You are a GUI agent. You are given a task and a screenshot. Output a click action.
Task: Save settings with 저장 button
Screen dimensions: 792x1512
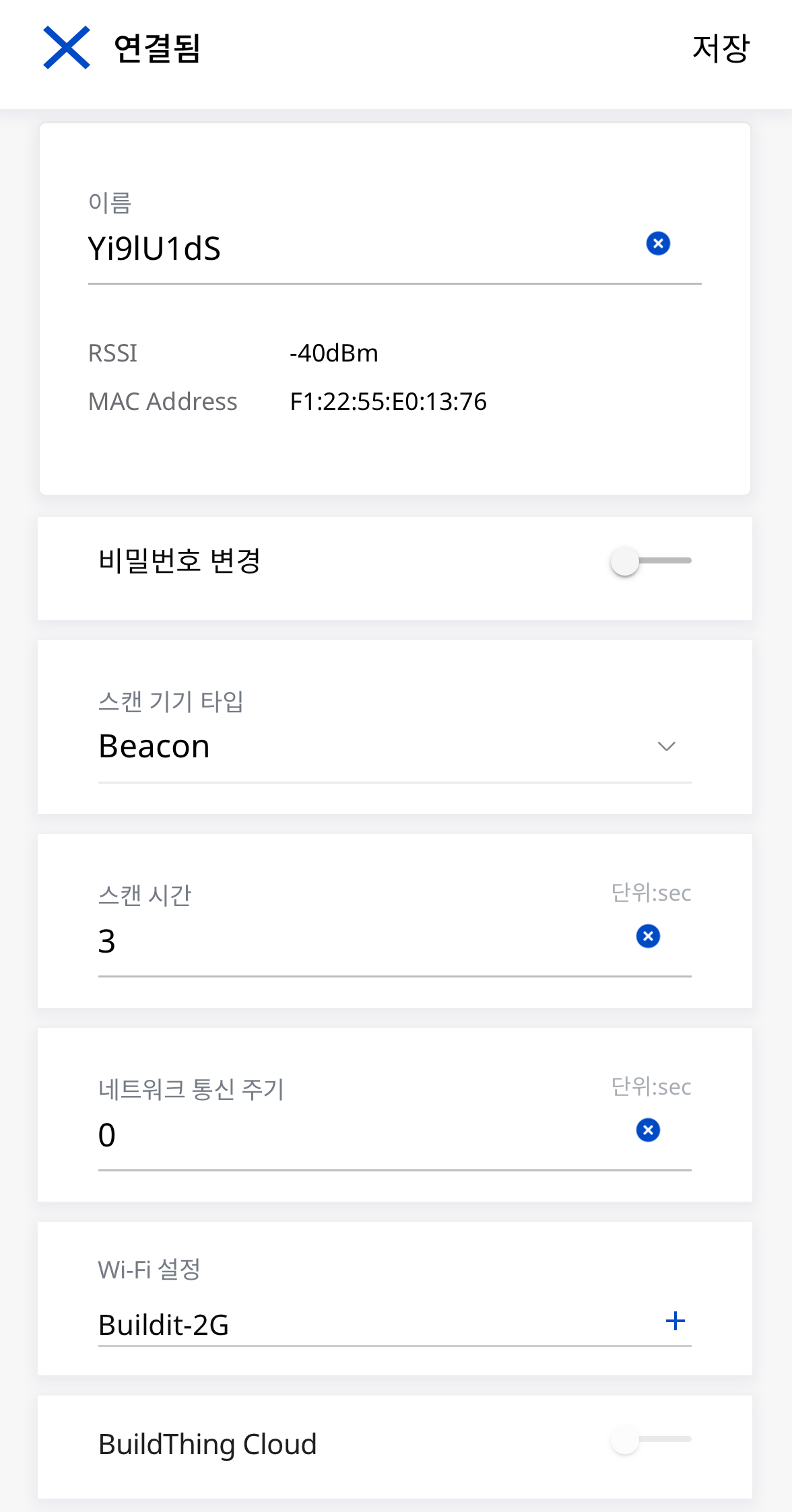(x=720, y=48)
